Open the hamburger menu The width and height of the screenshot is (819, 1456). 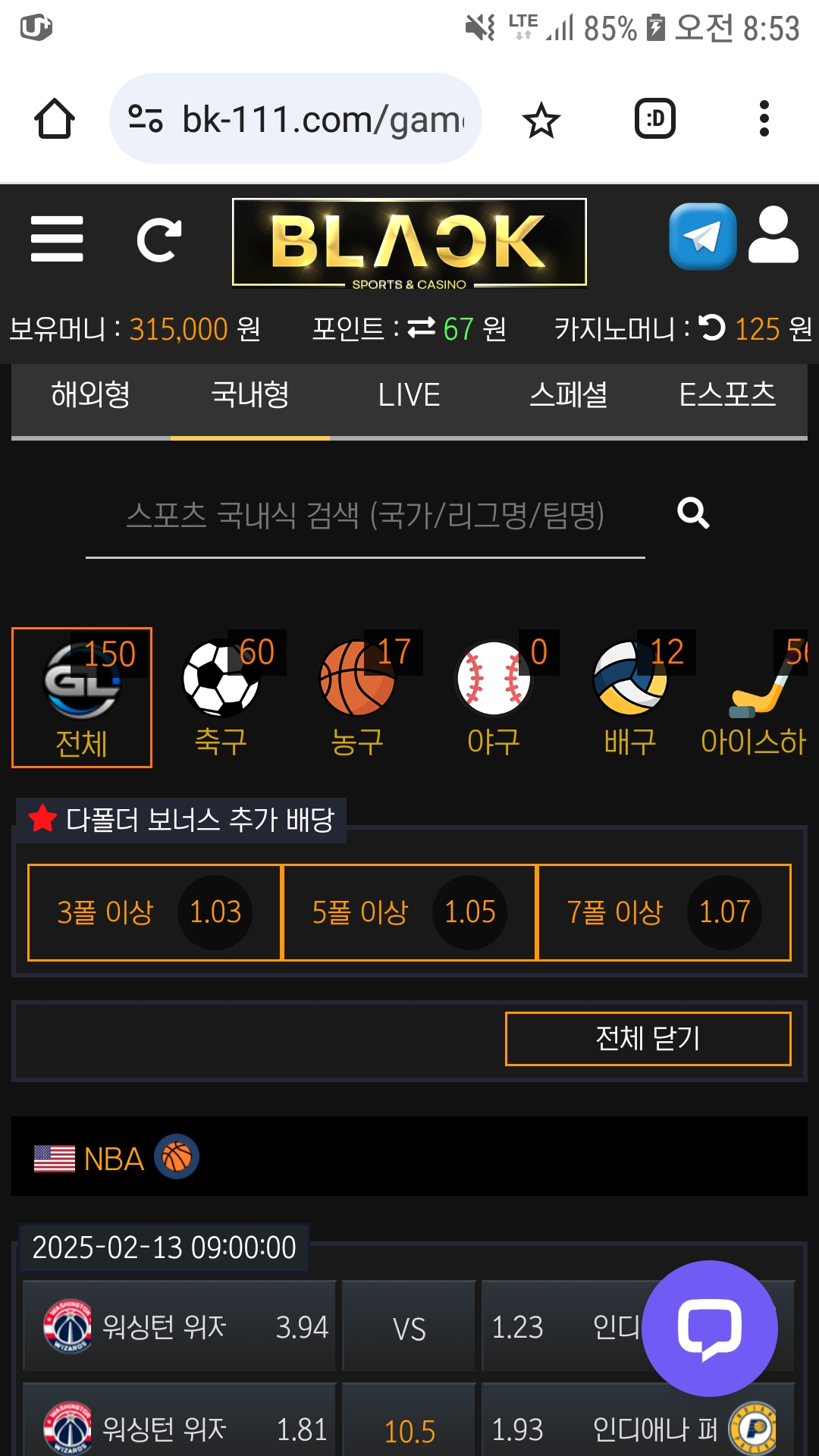[57, 239]
